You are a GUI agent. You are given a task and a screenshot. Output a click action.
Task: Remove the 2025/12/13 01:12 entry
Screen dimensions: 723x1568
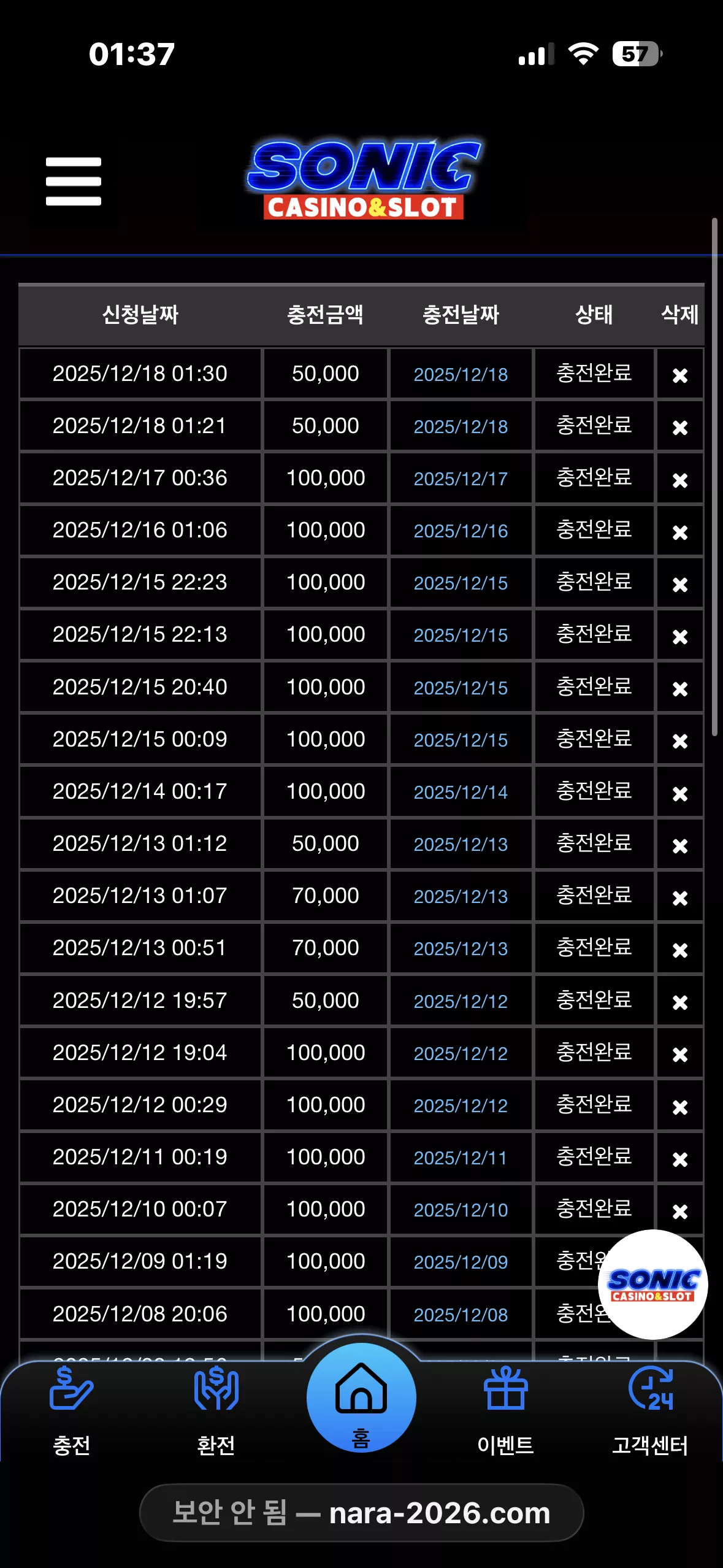tap(679, 845)
